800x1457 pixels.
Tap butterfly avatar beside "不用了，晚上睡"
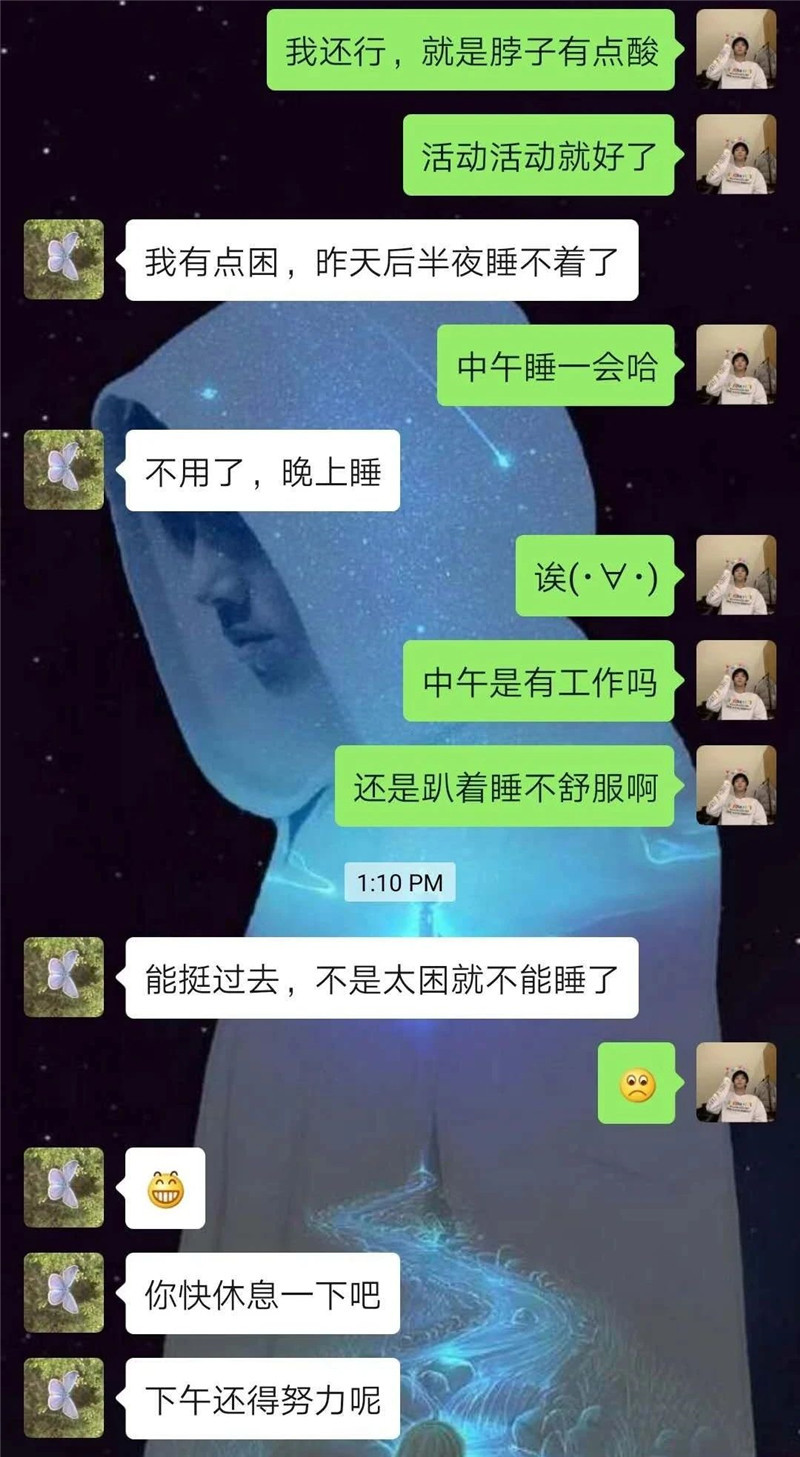64,470
